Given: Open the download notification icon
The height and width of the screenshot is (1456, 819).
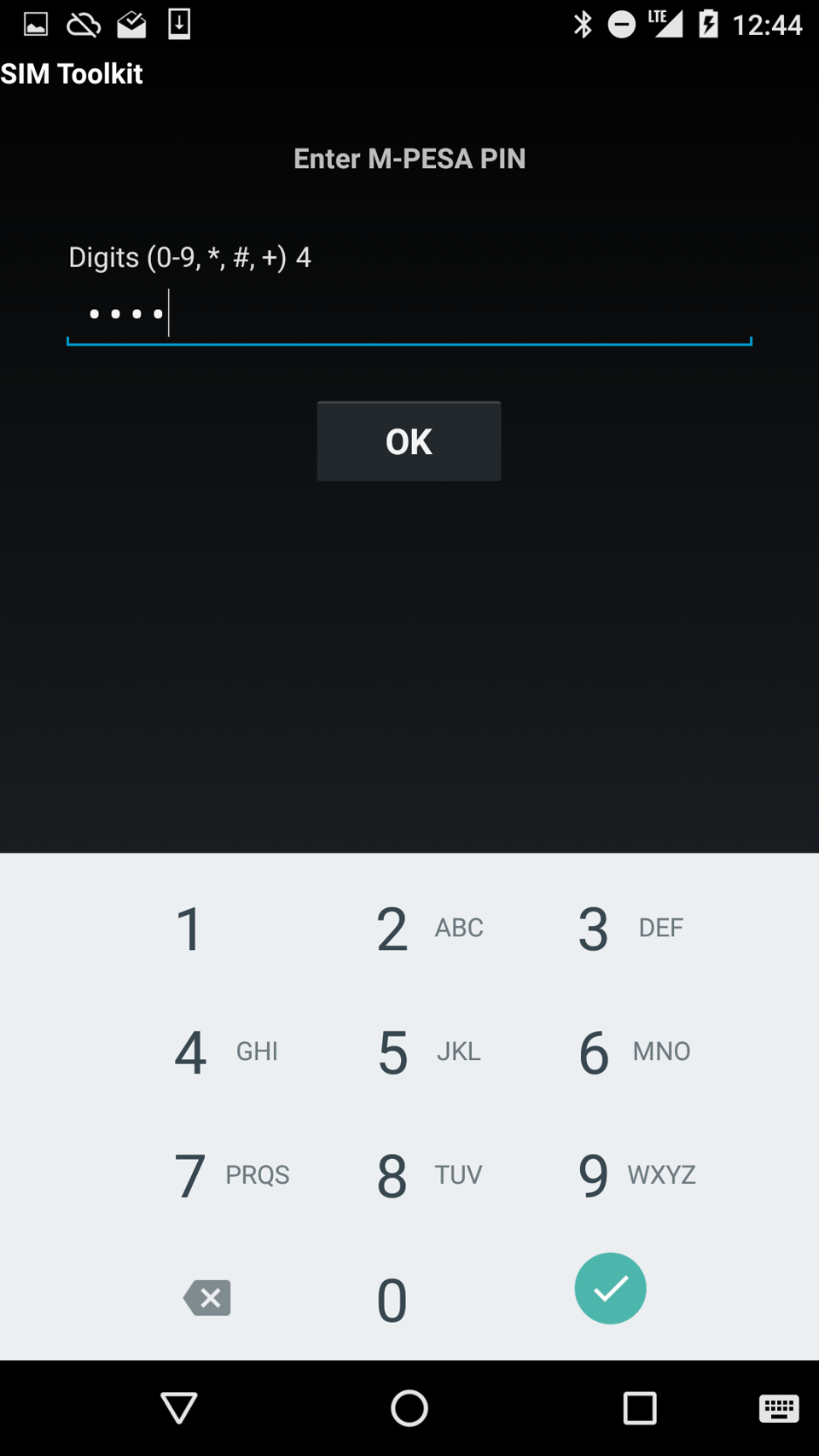Looking at the screenshot, I should point(179,26).
